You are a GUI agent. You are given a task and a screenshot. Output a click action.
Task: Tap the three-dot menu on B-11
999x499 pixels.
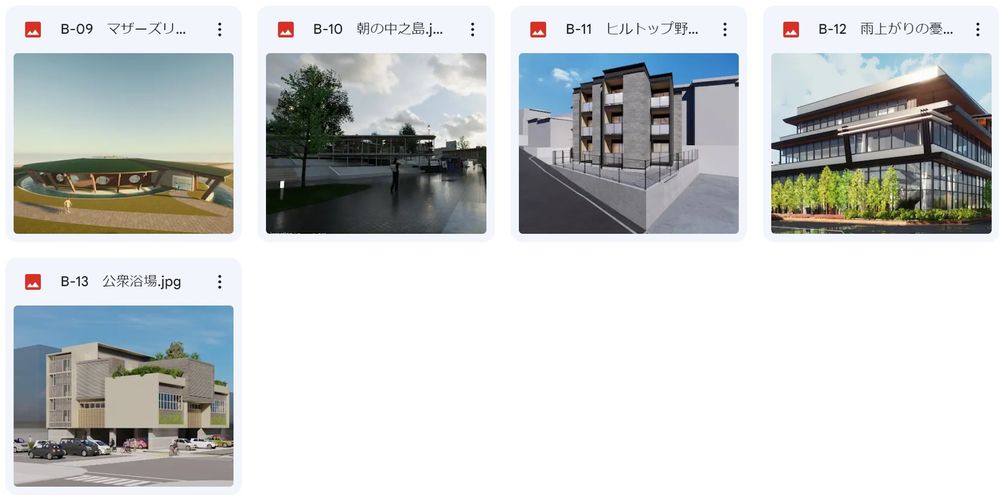click(724, 29)
